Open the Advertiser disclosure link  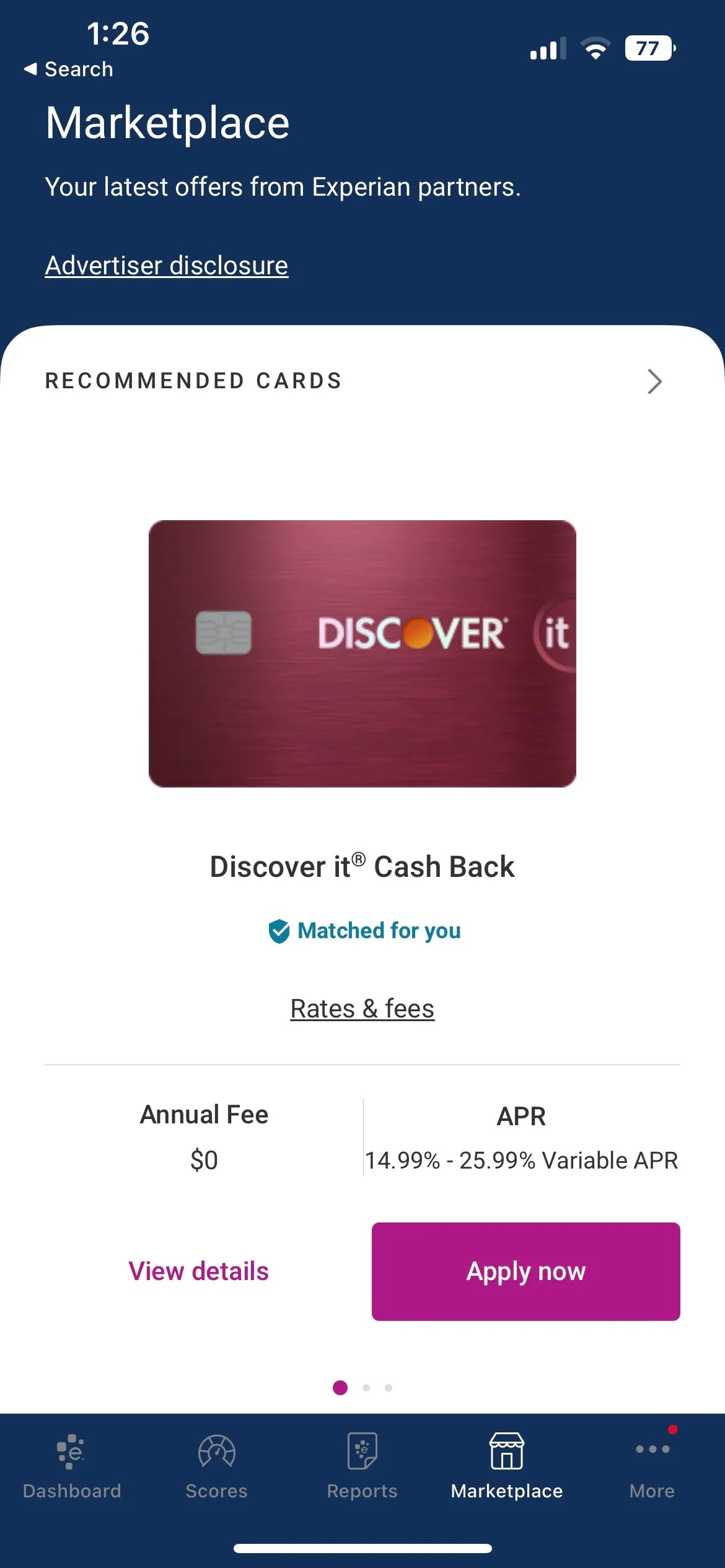click(x=166, y=264)
